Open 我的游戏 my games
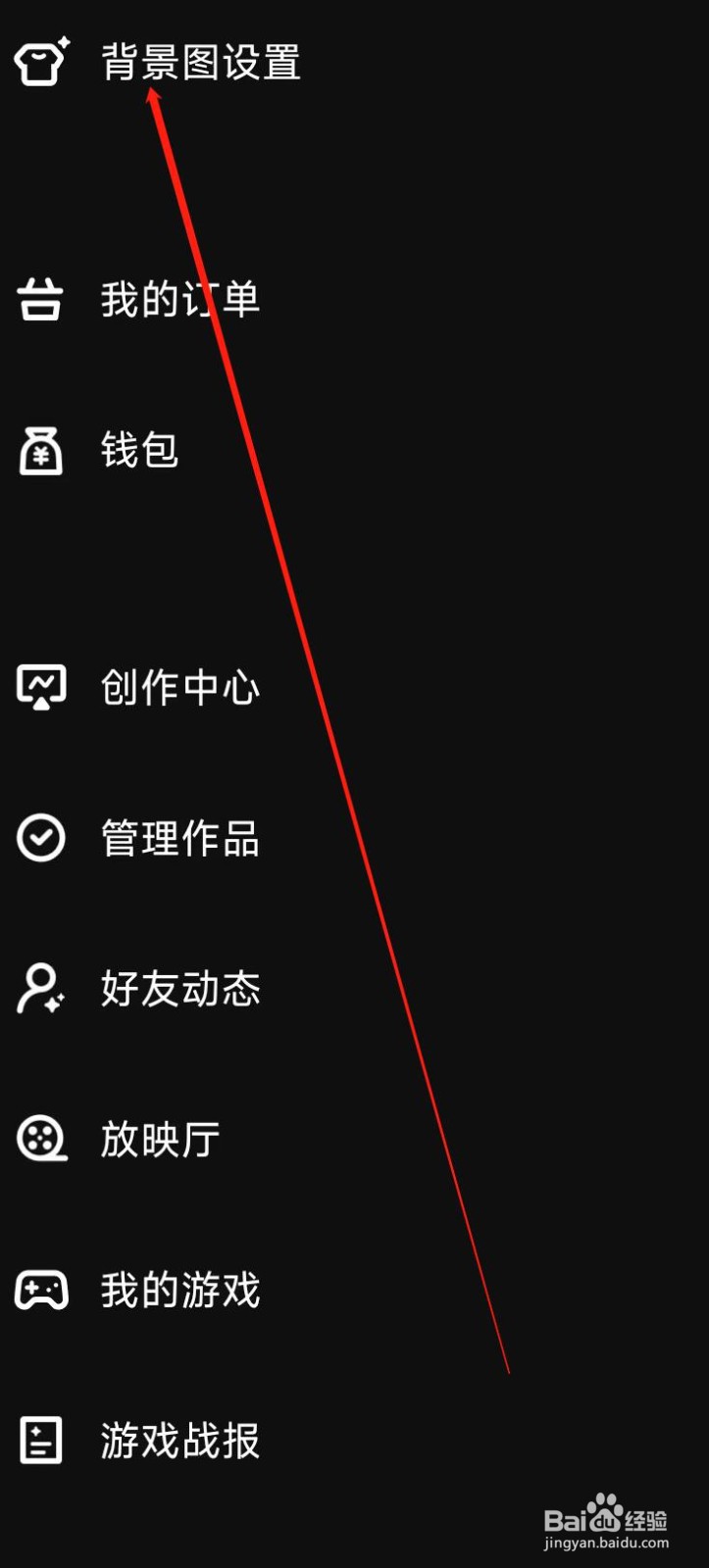Screen dimensions: 709x1568 coord(179,1290)
